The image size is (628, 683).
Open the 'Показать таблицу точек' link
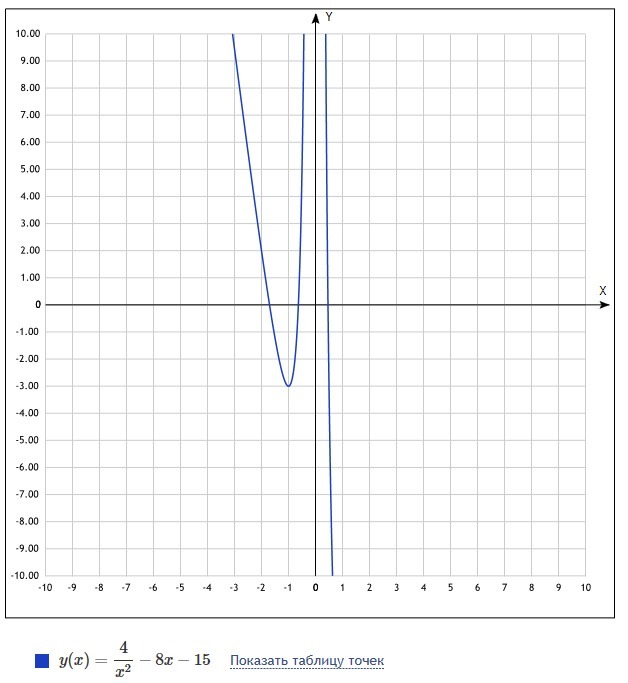307,660
